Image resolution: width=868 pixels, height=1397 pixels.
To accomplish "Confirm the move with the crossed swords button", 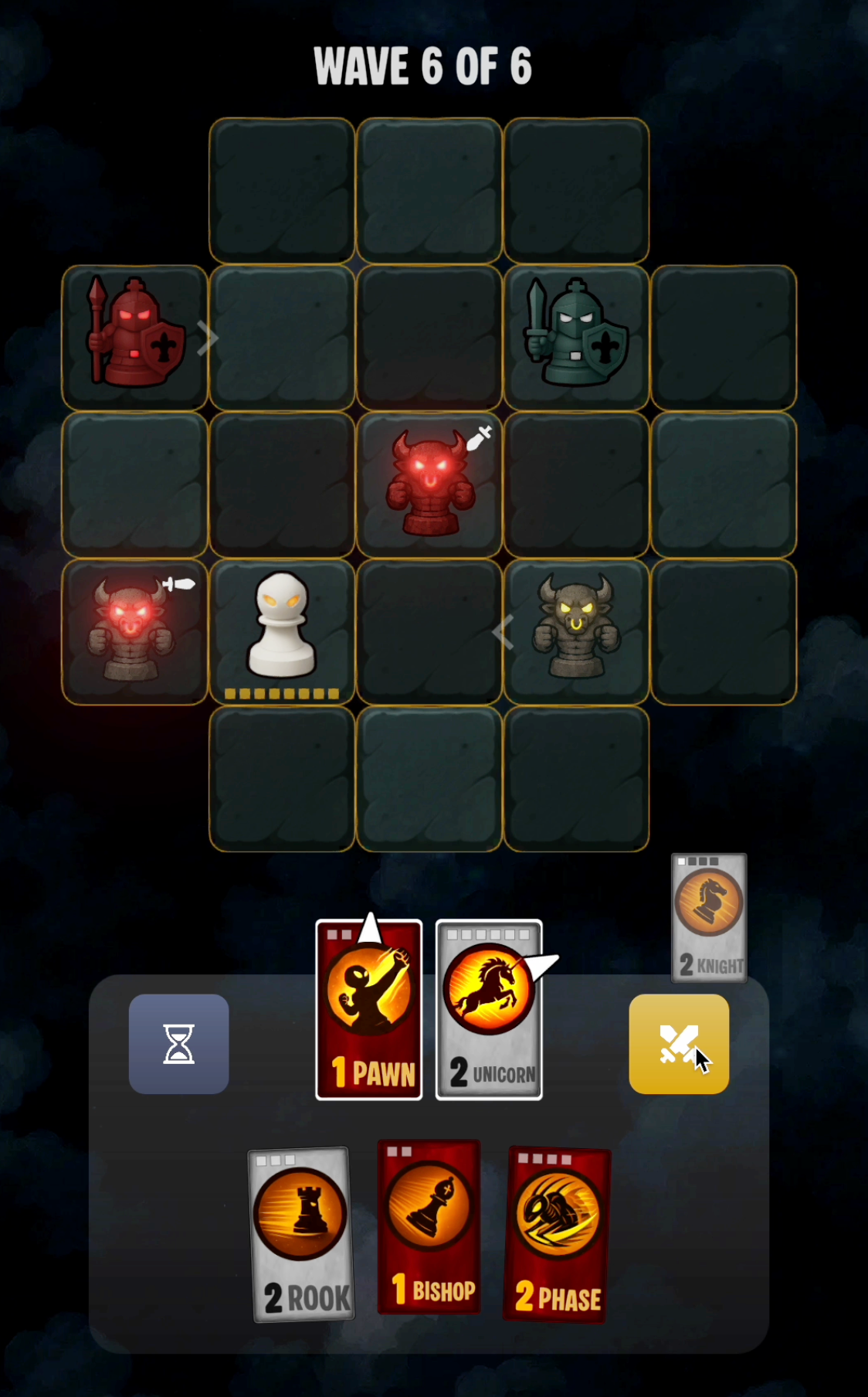I will [679, 1044].
